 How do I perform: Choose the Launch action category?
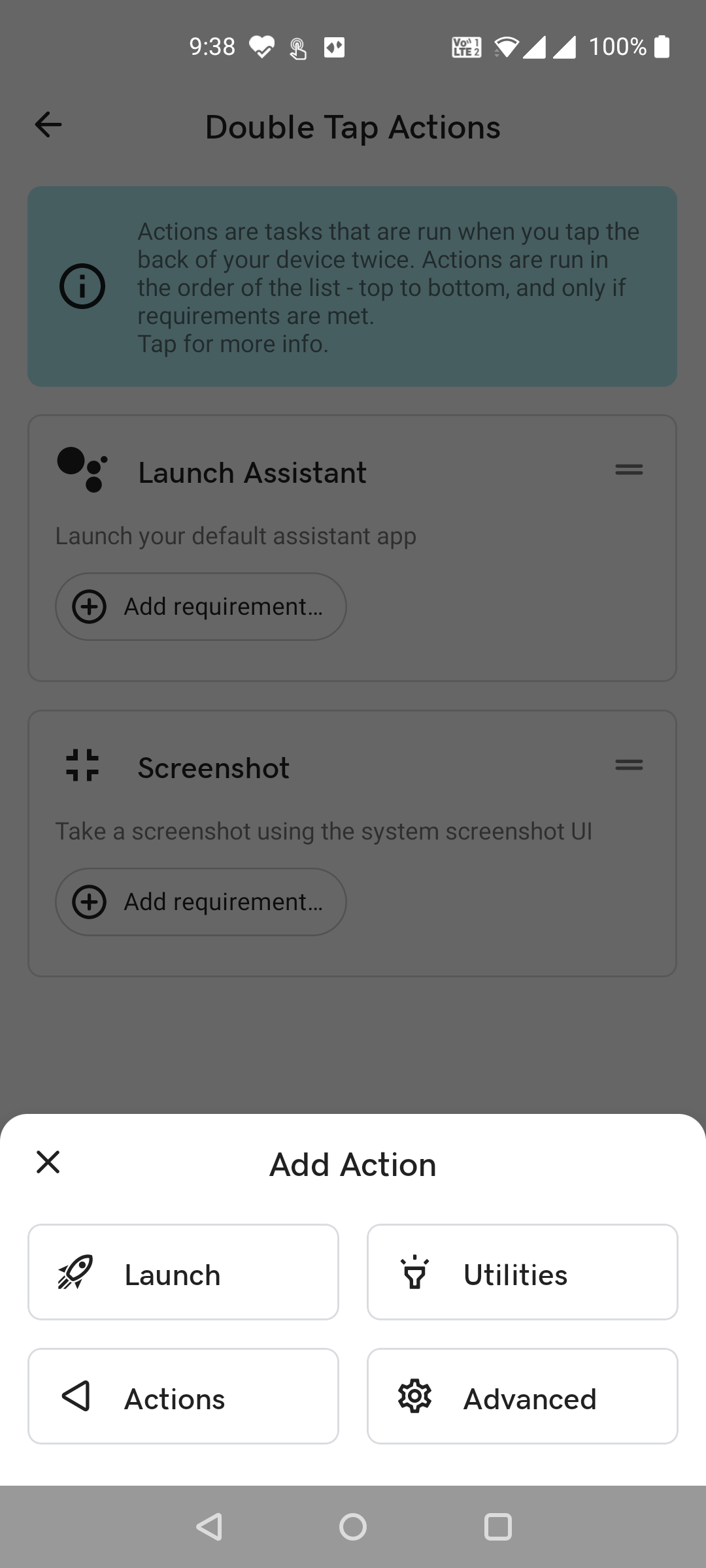[x=183, y=1272]
